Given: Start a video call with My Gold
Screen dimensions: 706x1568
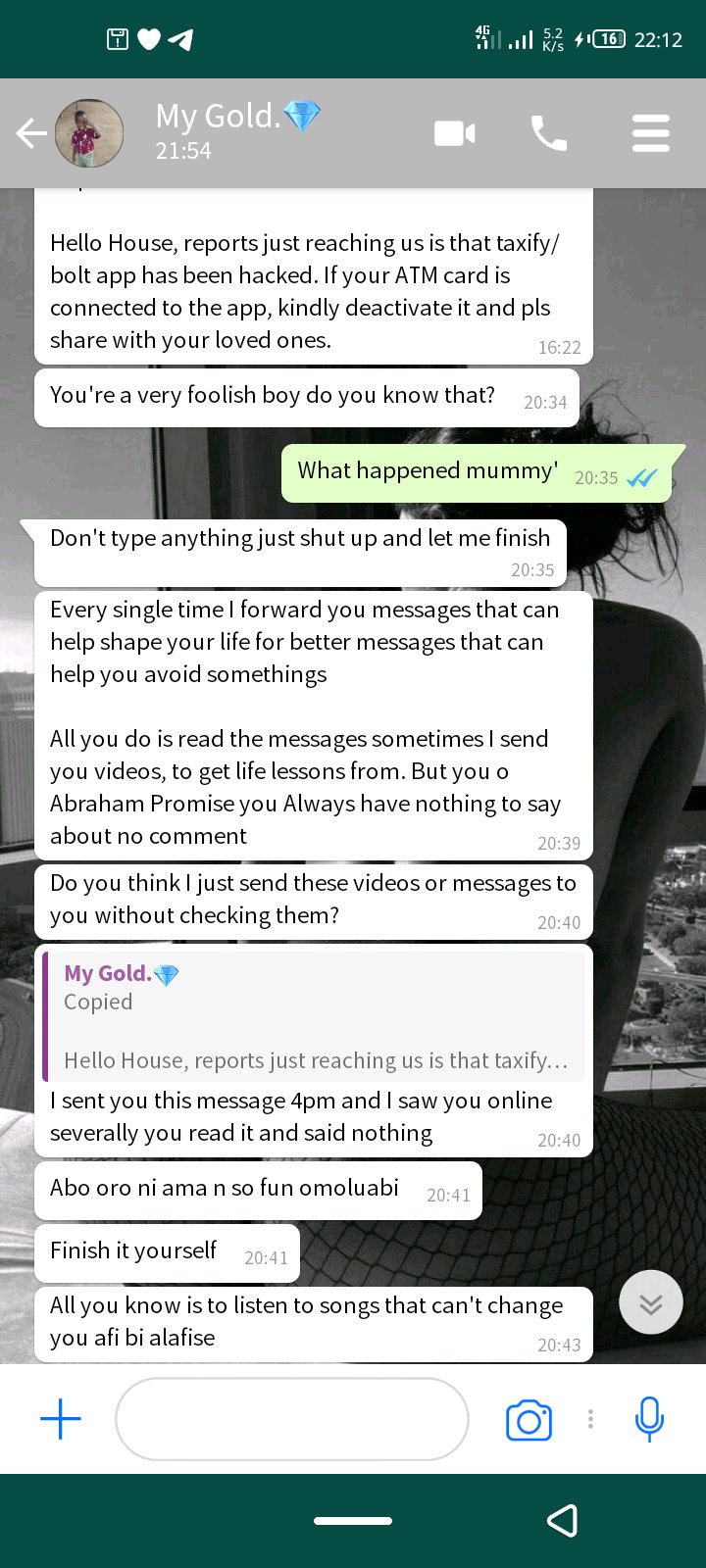Looking at the screenshot, I should [455, 133].
